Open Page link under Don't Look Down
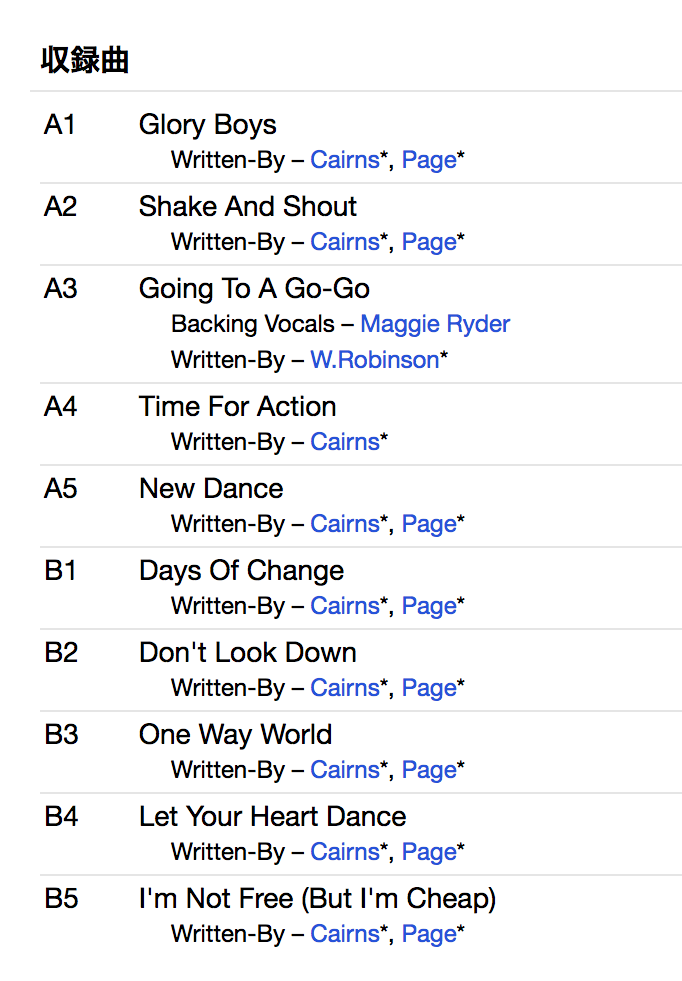This screenshot has height=981, width=682. (428, 688)
